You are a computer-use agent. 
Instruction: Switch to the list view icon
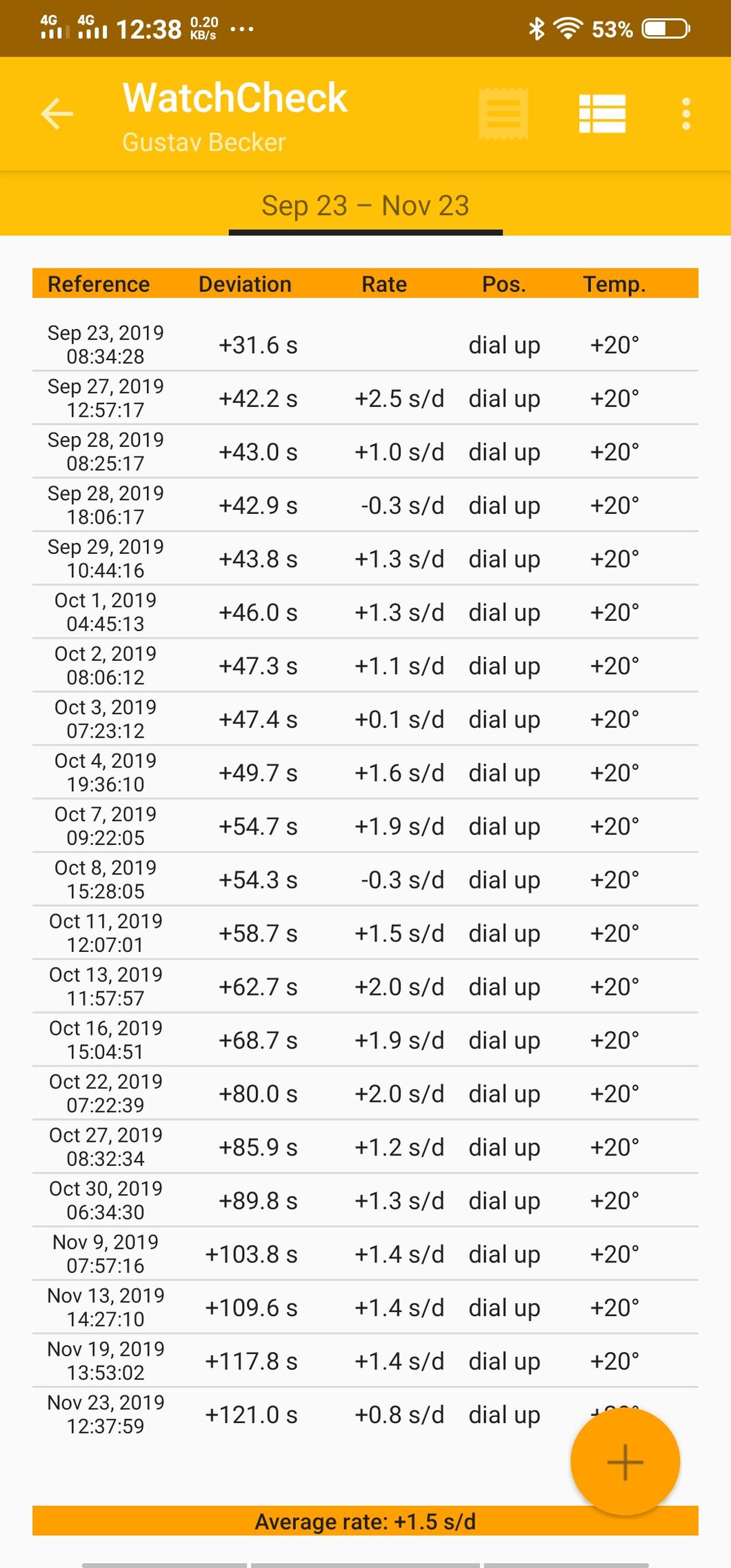click(x=602, y=114)
